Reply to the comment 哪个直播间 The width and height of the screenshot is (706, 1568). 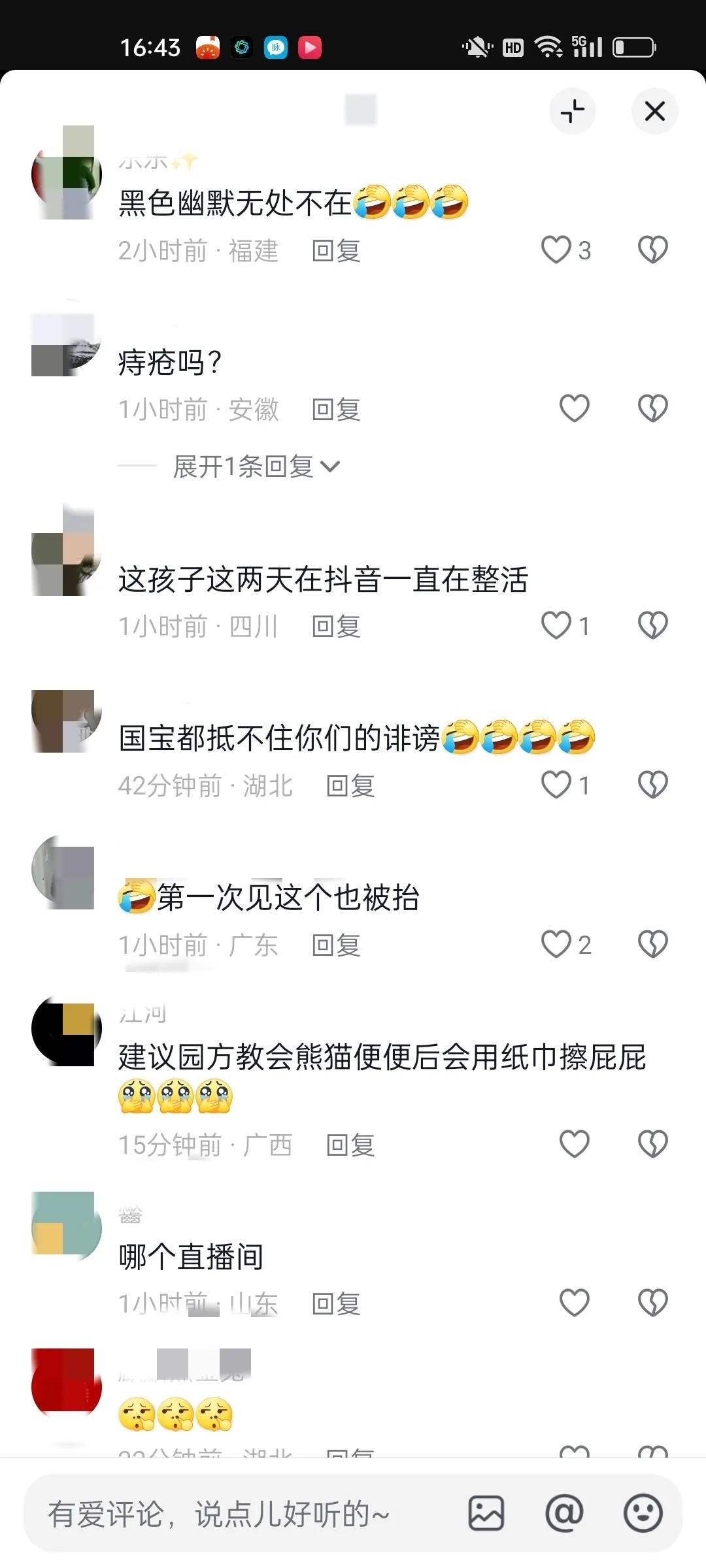[336, 1304]
